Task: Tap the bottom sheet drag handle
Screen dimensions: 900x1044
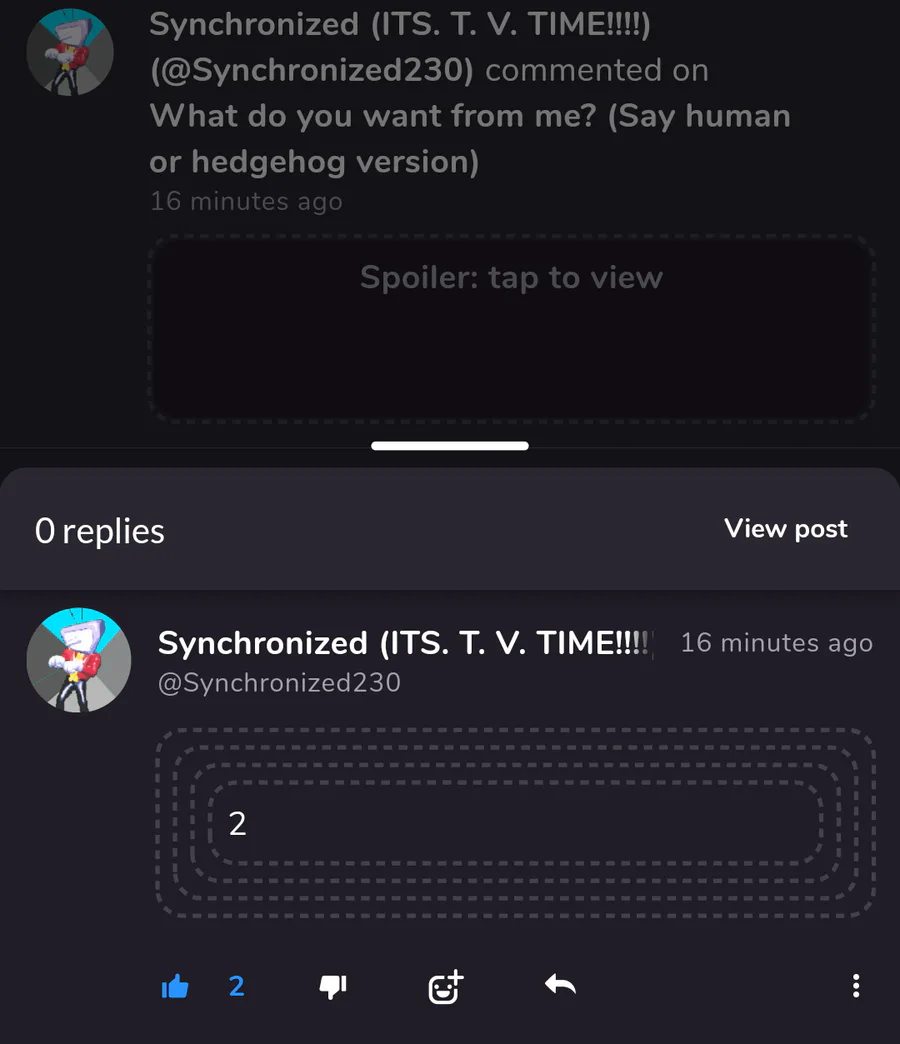Action: (450, 446)
